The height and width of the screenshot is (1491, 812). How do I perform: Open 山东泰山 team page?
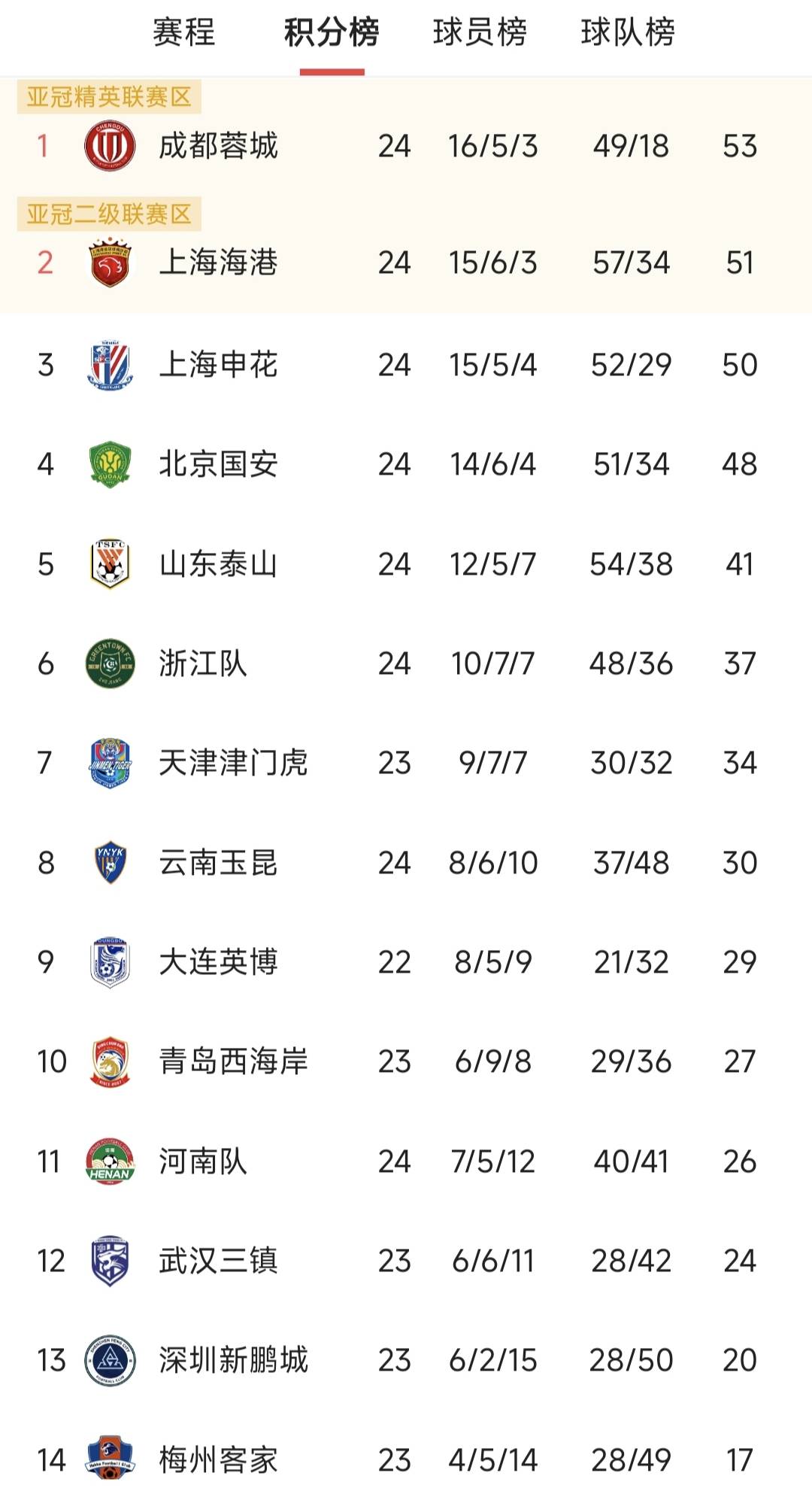pyautogui.click(x=218, y=564)
